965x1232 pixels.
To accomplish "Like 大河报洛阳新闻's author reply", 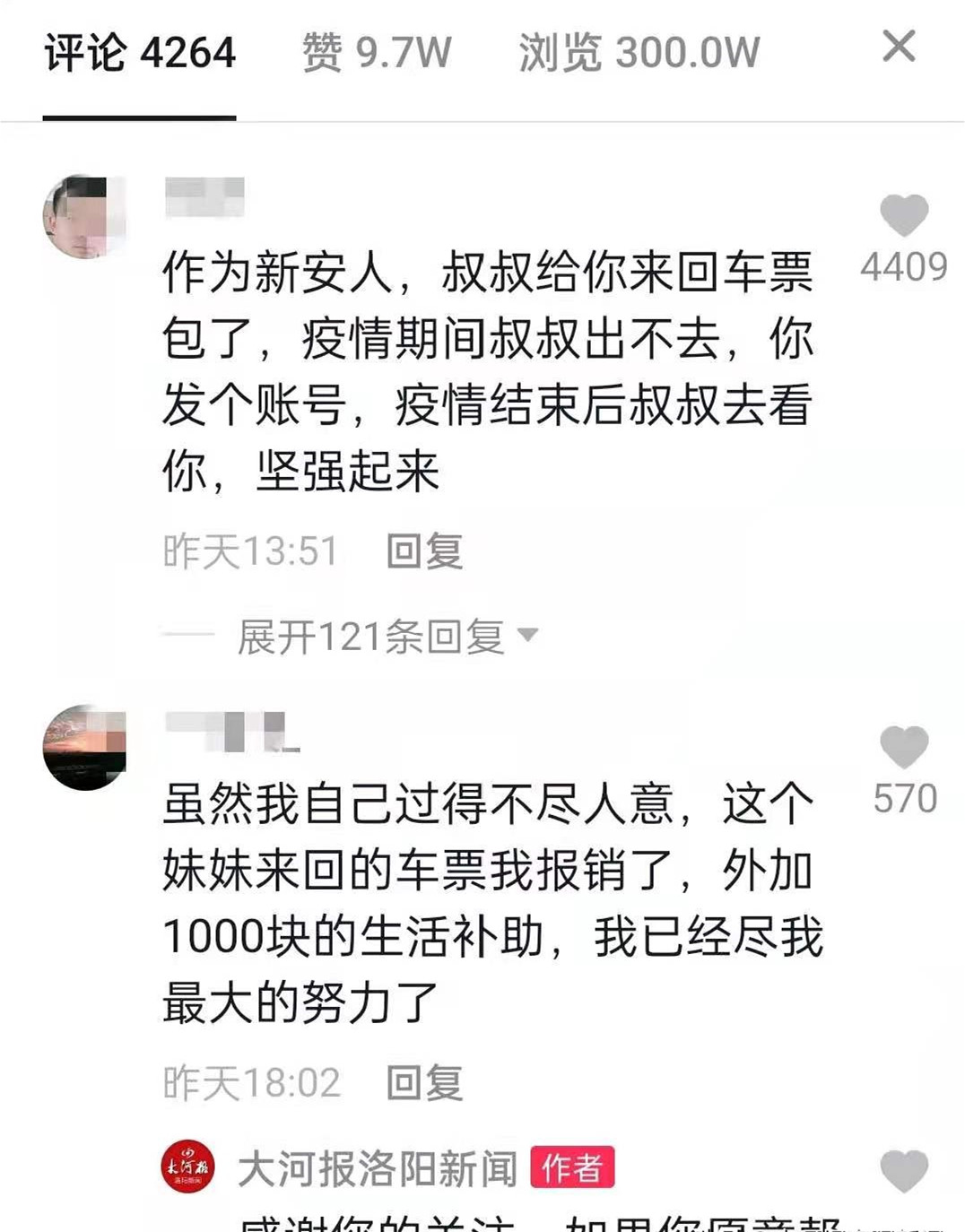I will 903,1171.
